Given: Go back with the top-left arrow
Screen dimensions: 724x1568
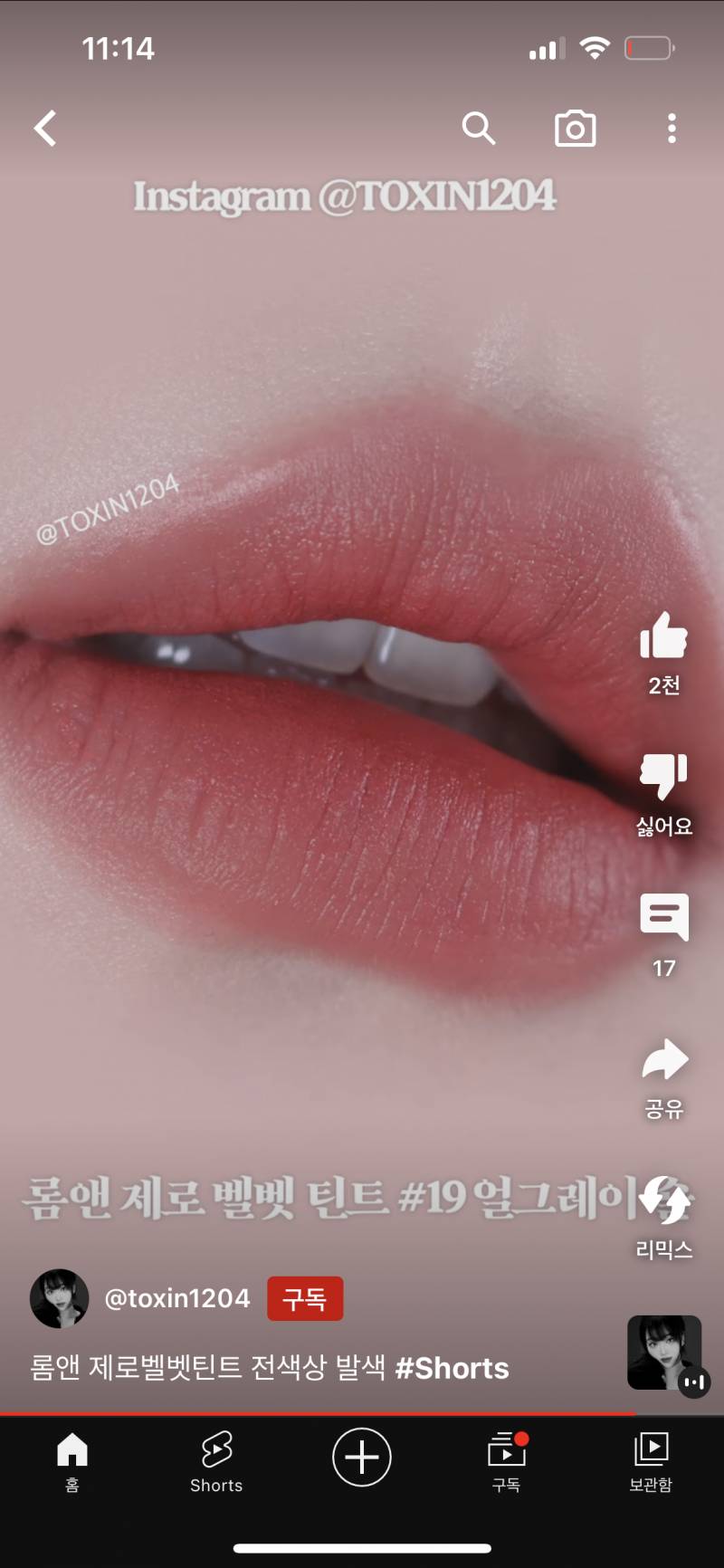Looking at the screenshot, I should click(45, 129).
